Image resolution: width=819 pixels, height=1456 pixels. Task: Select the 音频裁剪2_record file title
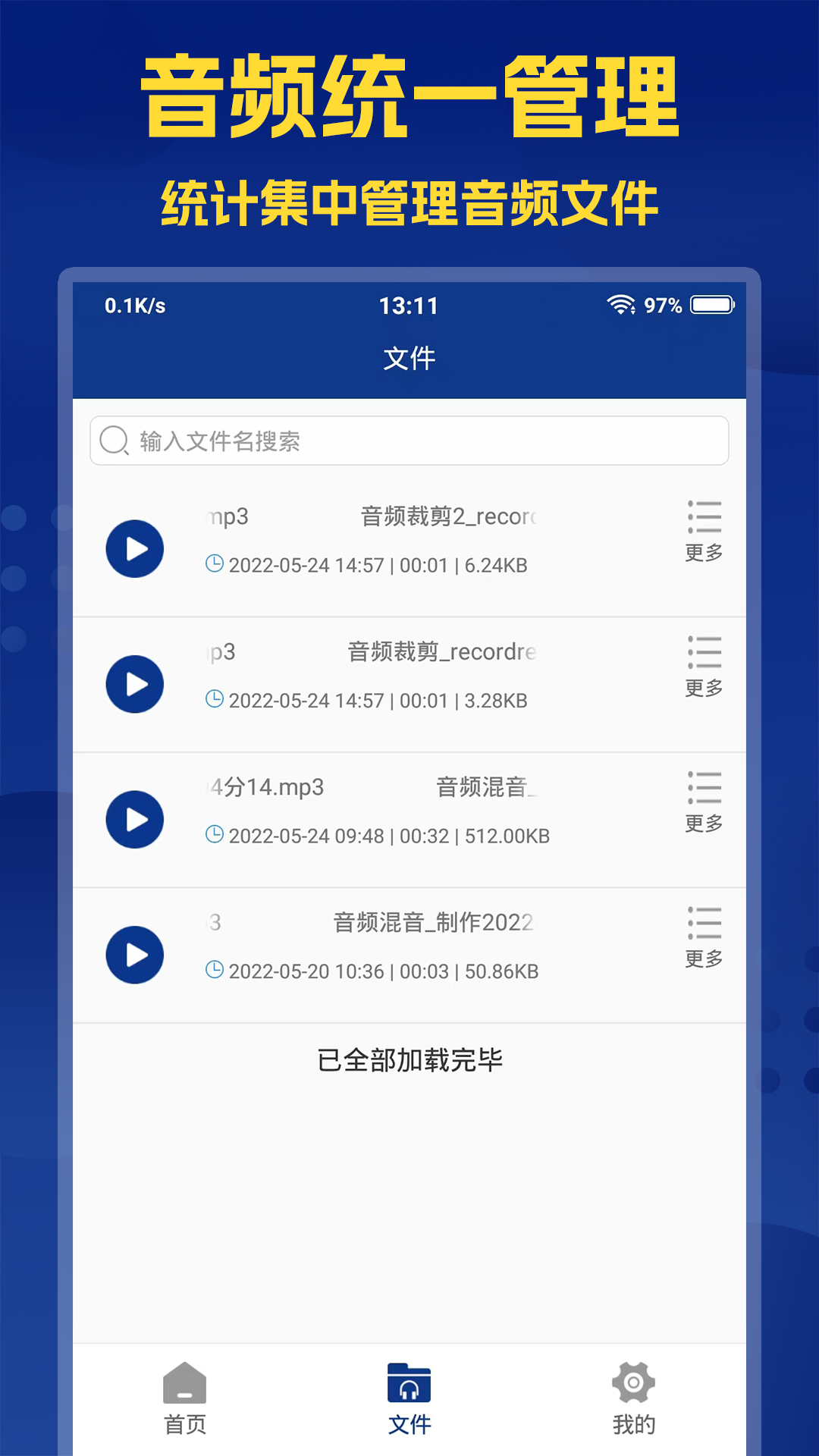(447, 517)
